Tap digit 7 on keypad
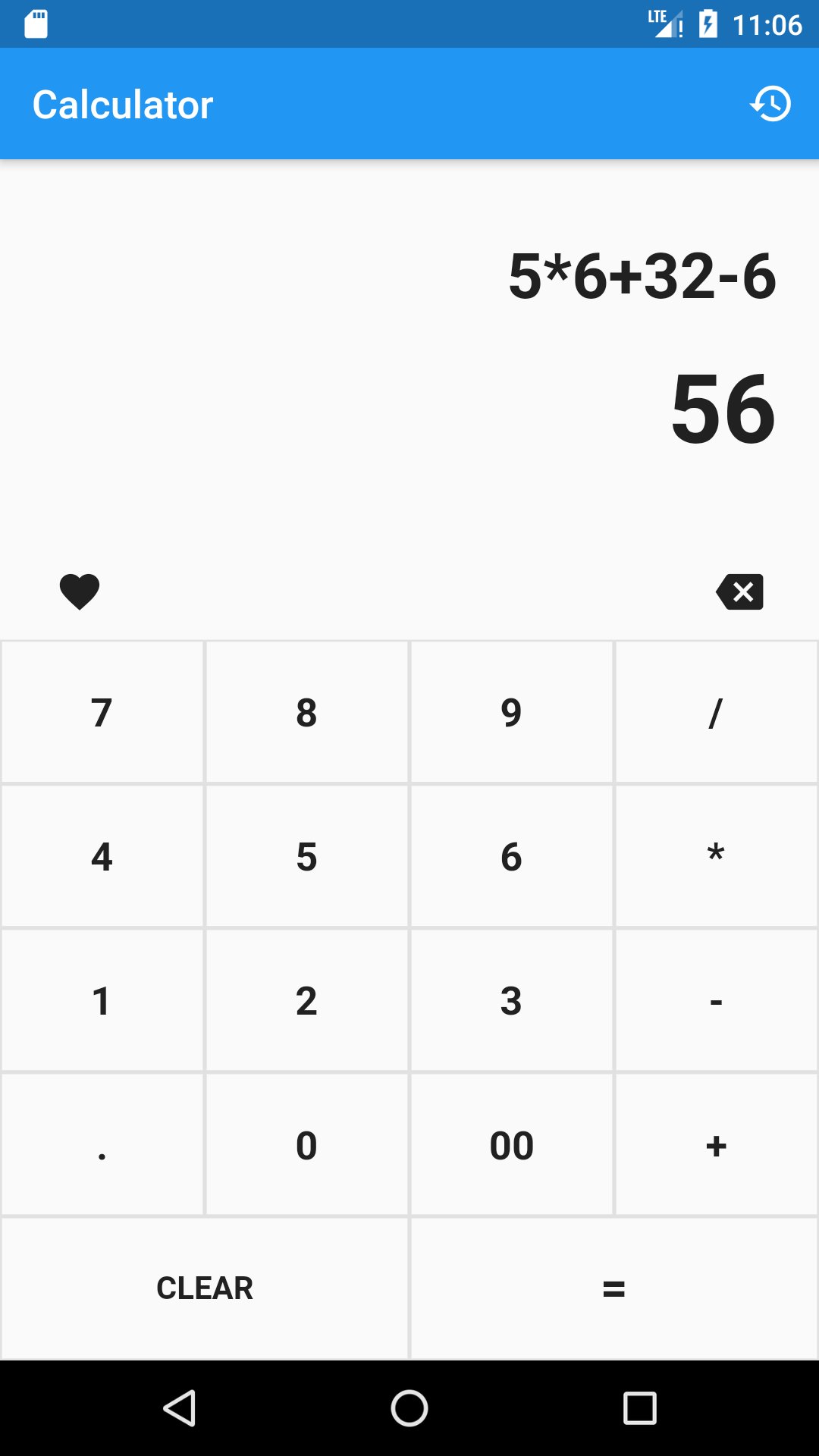Image resolution: width=819 pixels, height=1456 pixels. [102, 711]
